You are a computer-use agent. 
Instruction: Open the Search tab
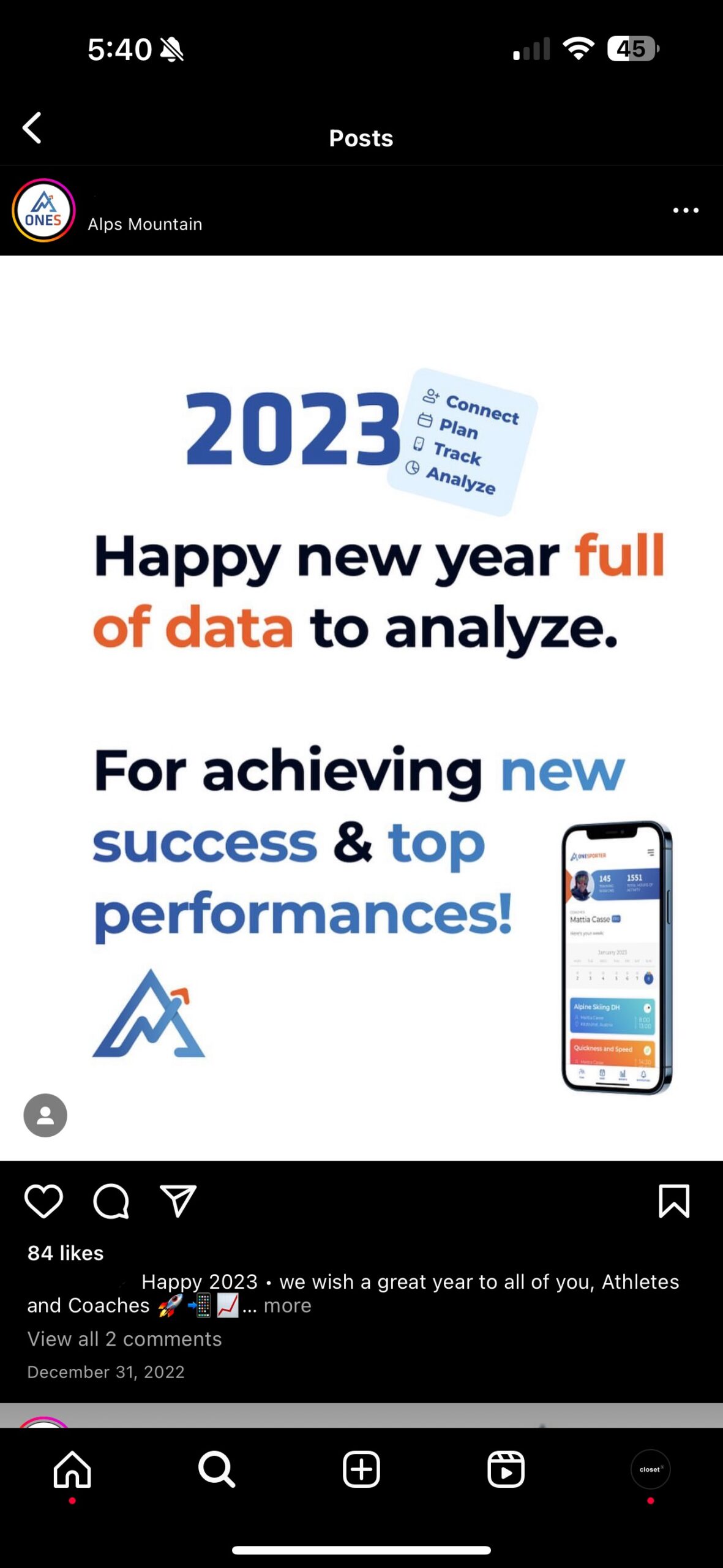point(217,1469)
